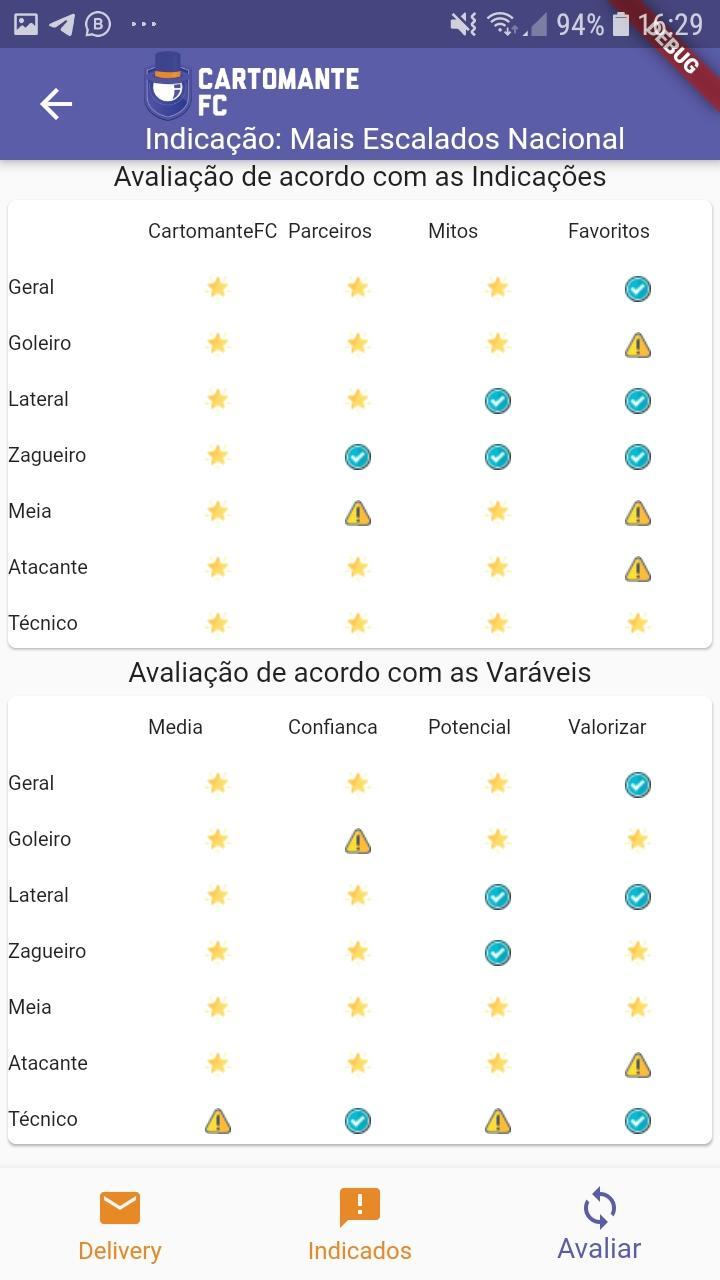
Task: Go back using the arrow icon
Action: tap(56, 104)
